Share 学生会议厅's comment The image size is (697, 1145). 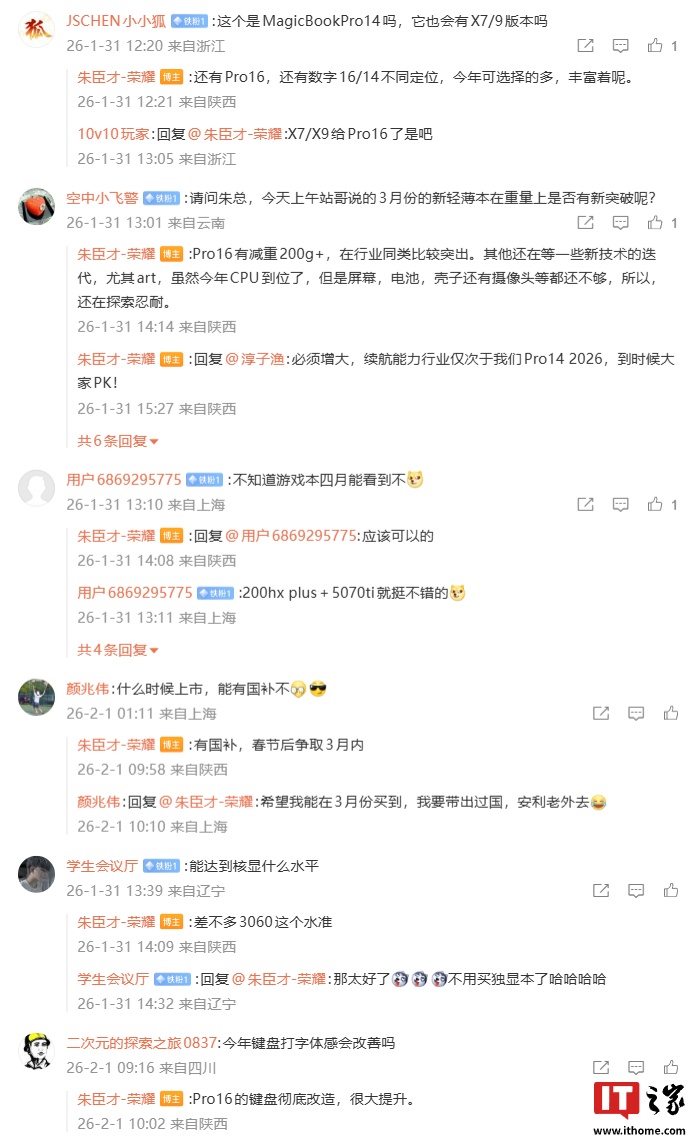(601, 890)
